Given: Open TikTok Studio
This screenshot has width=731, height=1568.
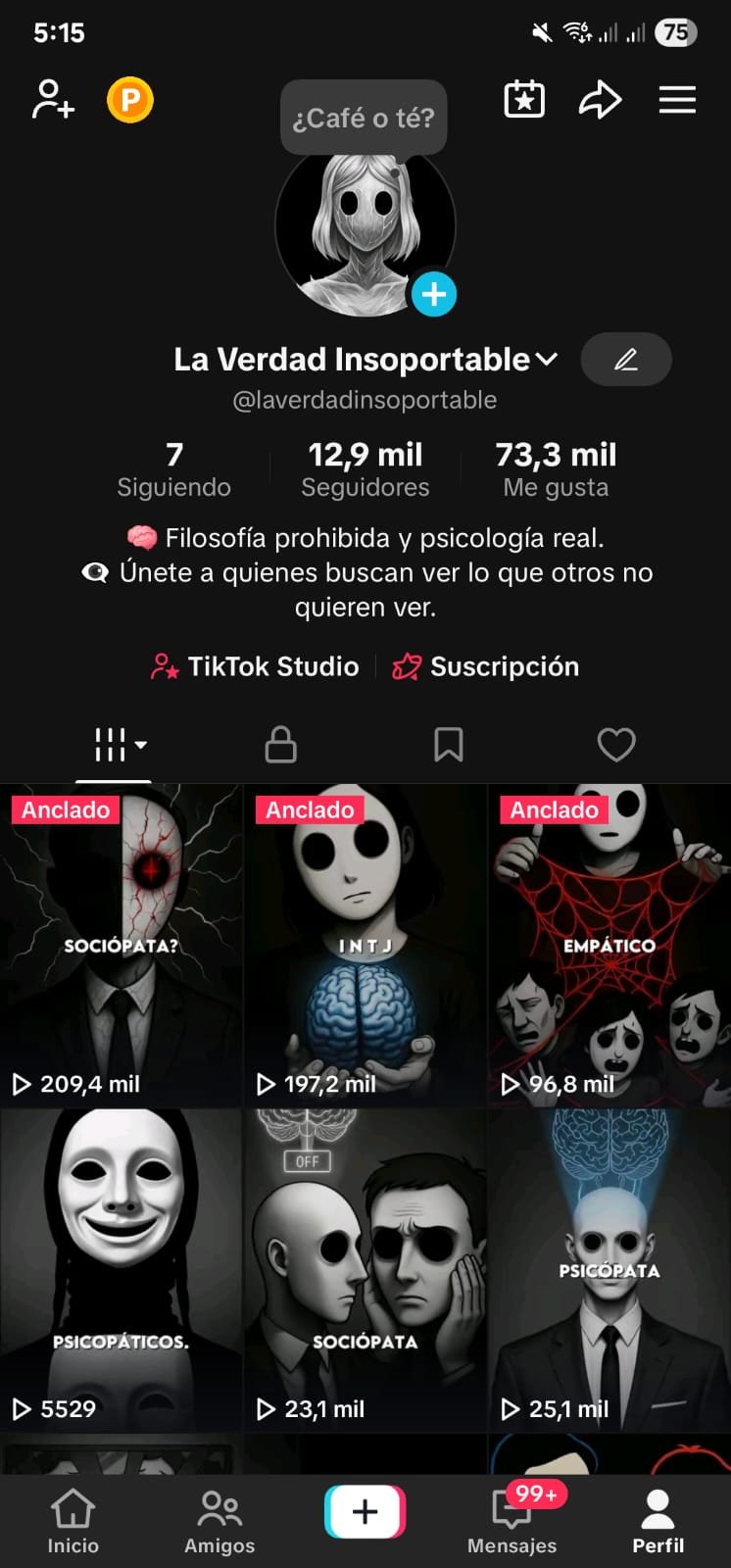Looking at the screenshot, I should [x=255, y=666].
